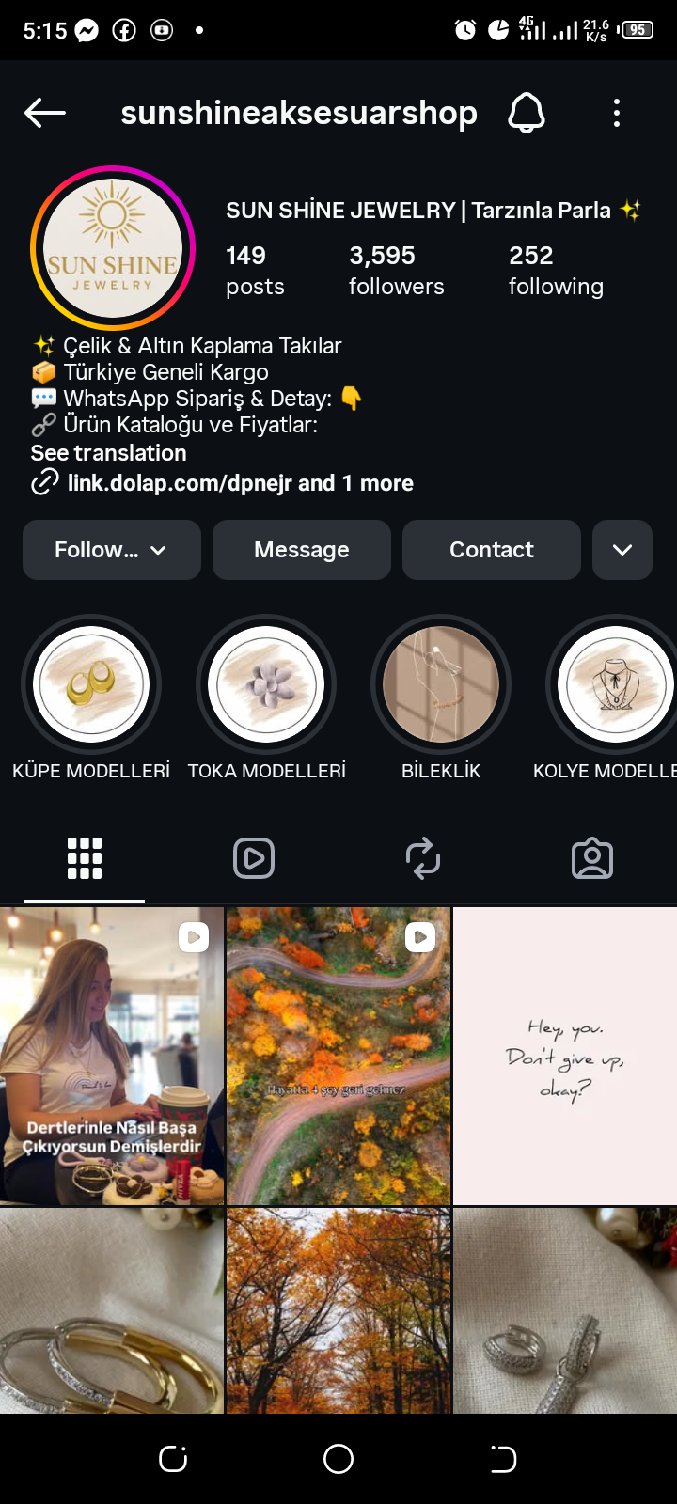Expand suggested accounts with the chevron button
The width and height of the screenshot is (677, 1504).
click(622, 550)
